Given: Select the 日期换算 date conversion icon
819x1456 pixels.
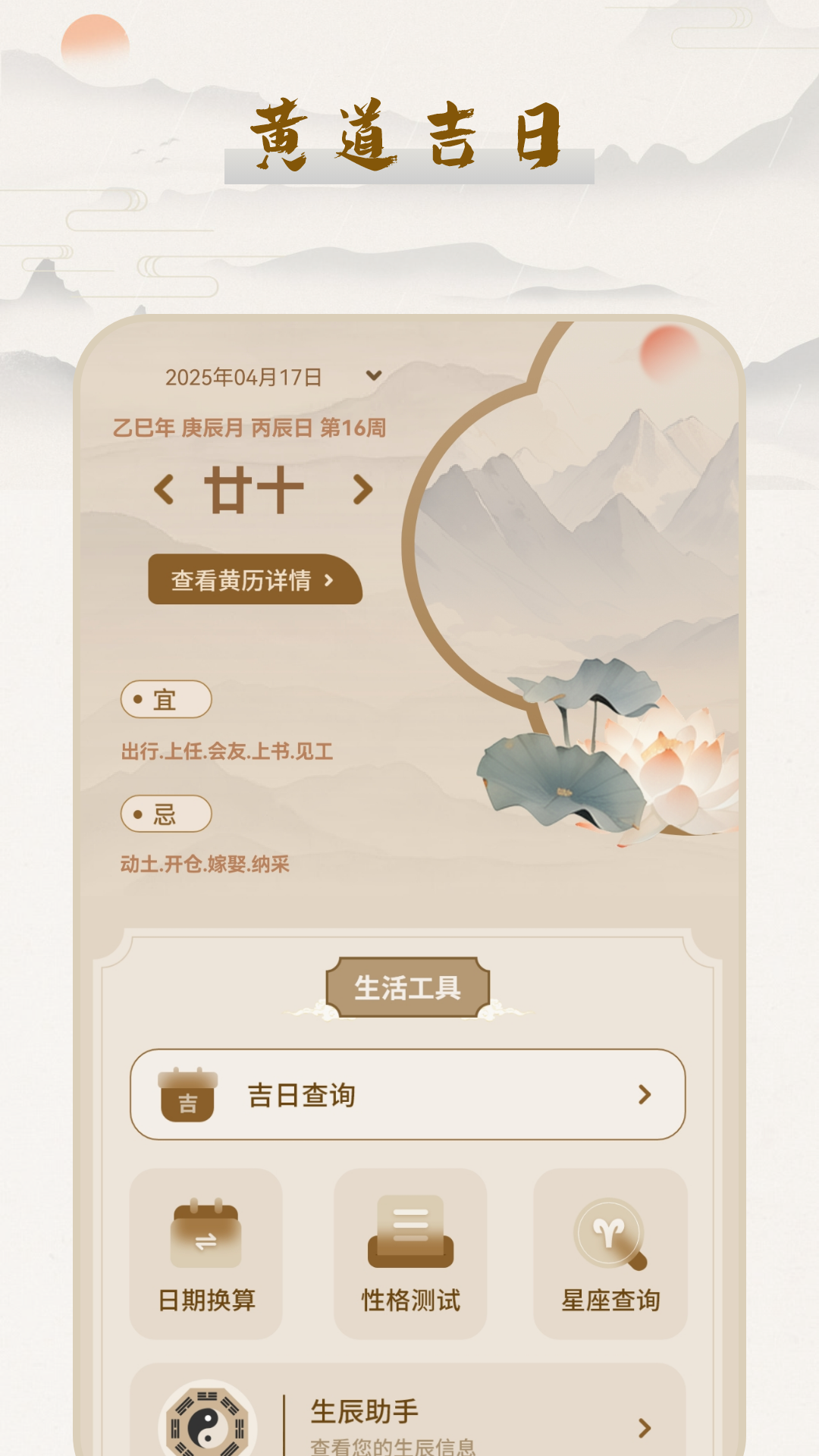Looking at the screenshot, I should [206, 1230].
